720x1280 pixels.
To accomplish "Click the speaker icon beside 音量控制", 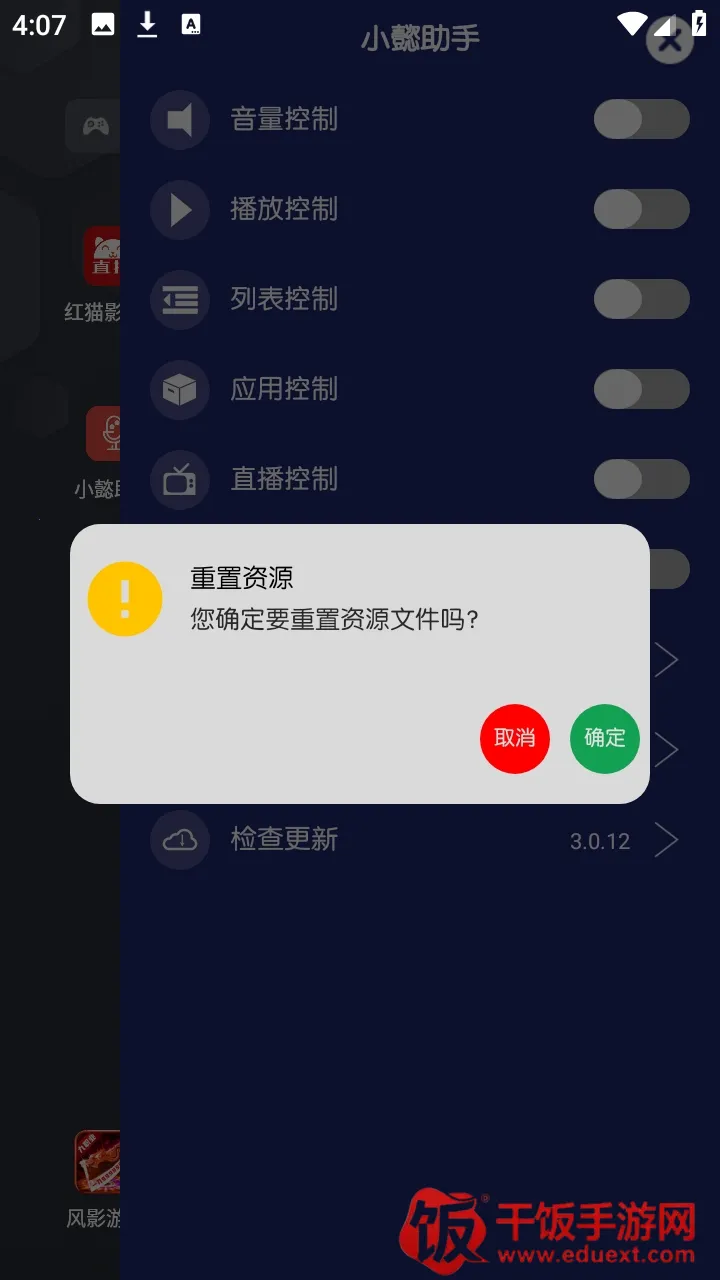I will pyautogui.click(x=179, y=120).
